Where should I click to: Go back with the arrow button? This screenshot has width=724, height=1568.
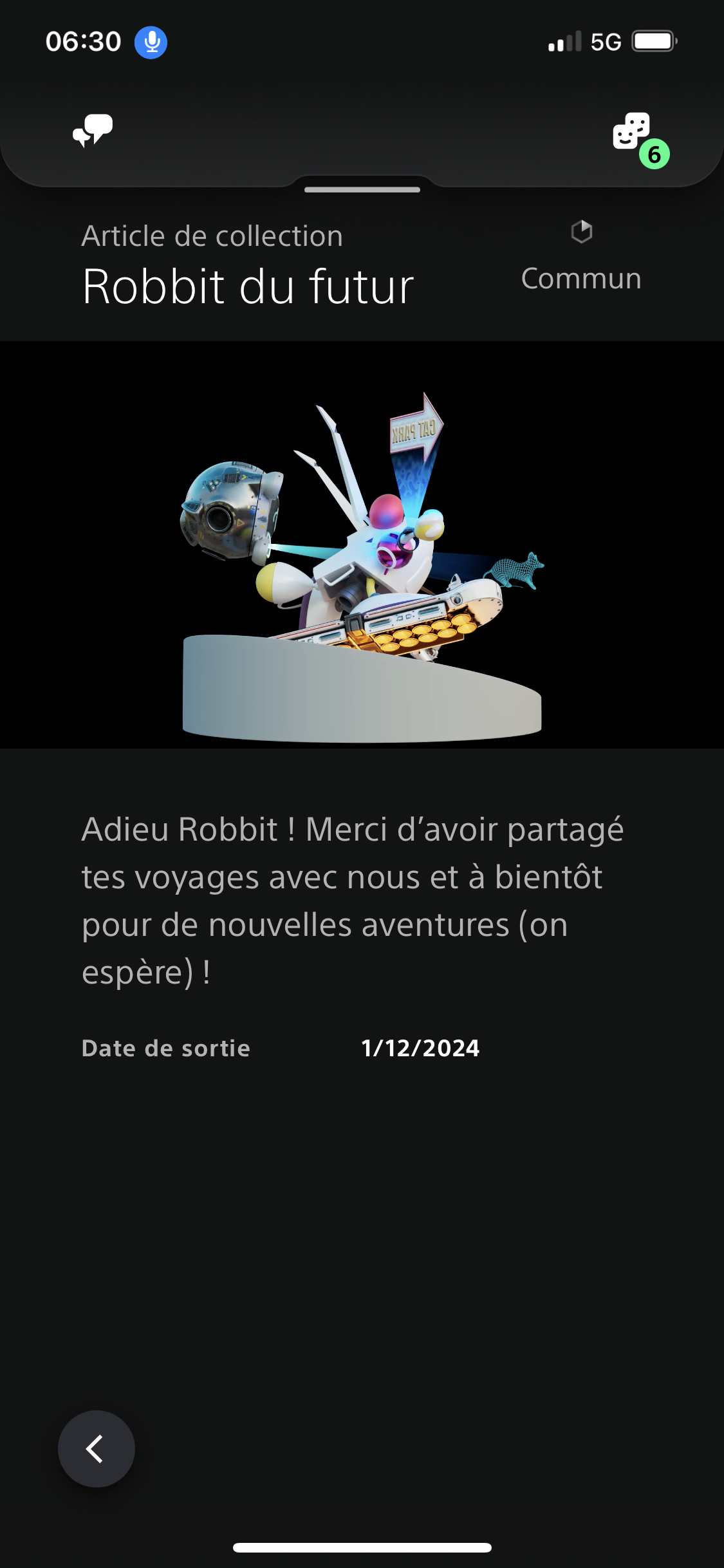pyautogui.click(x=97, y=1449)
